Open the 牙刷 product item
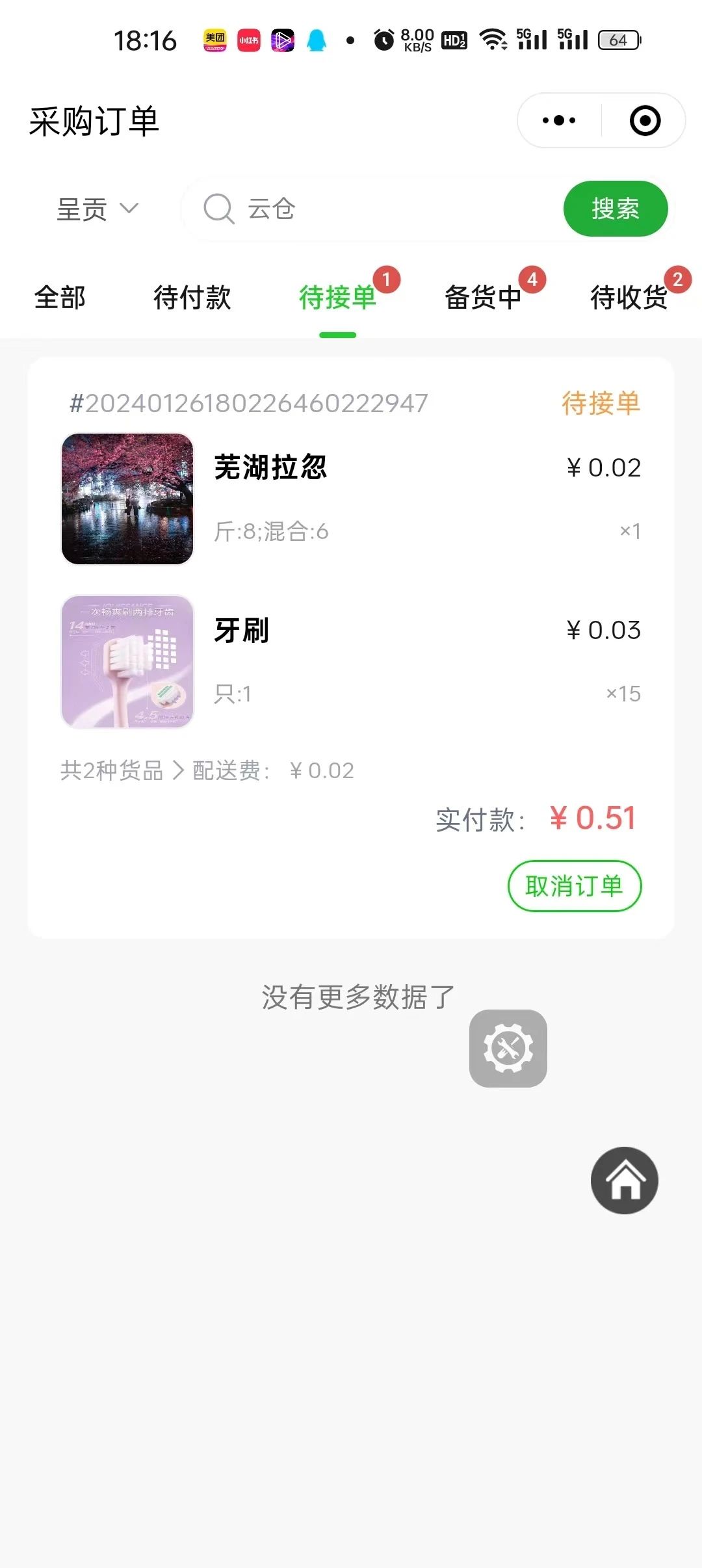 coord(351,661)
